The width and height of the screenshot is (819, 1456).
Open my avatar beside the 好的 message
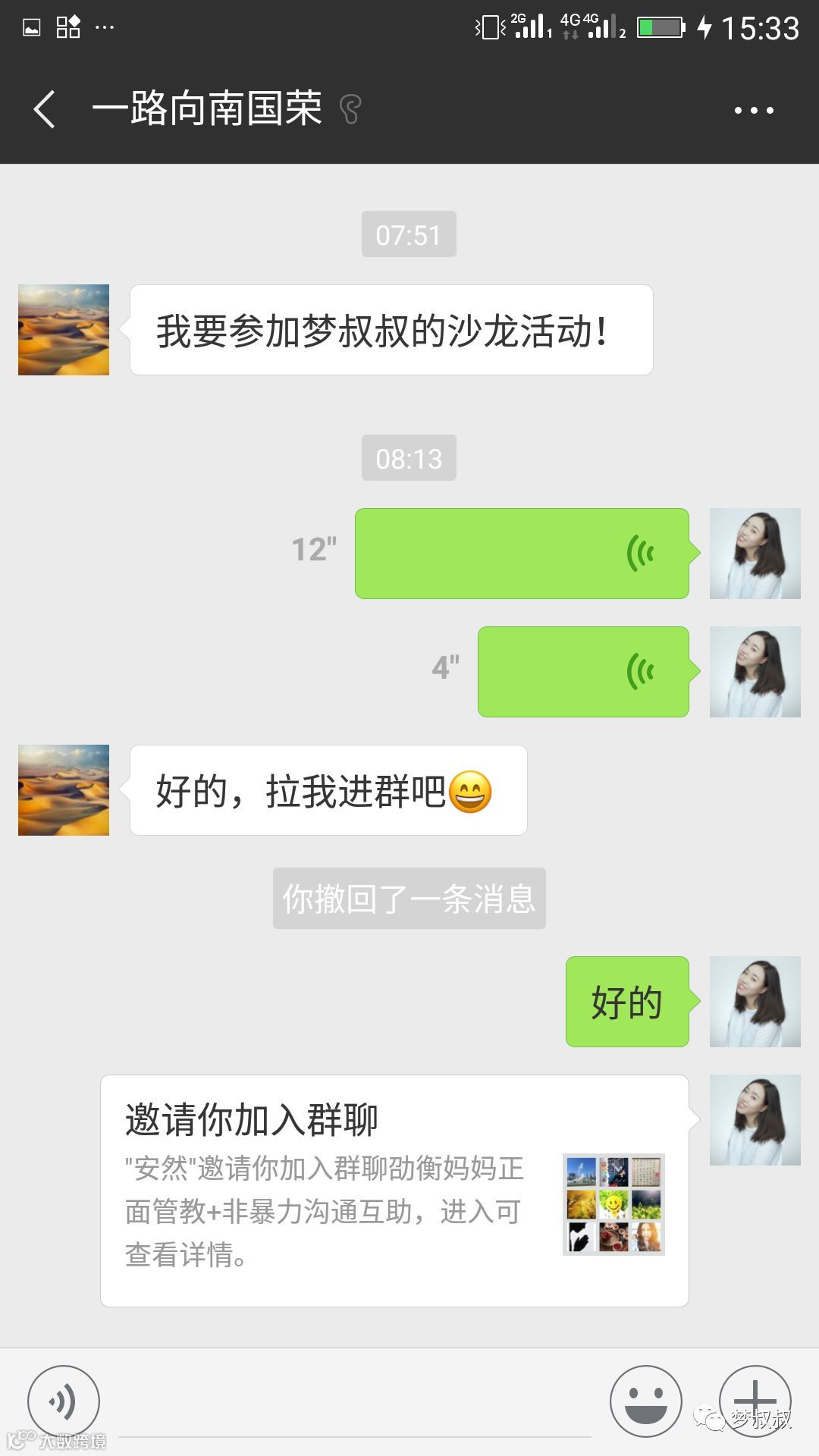coord(755,1002)
